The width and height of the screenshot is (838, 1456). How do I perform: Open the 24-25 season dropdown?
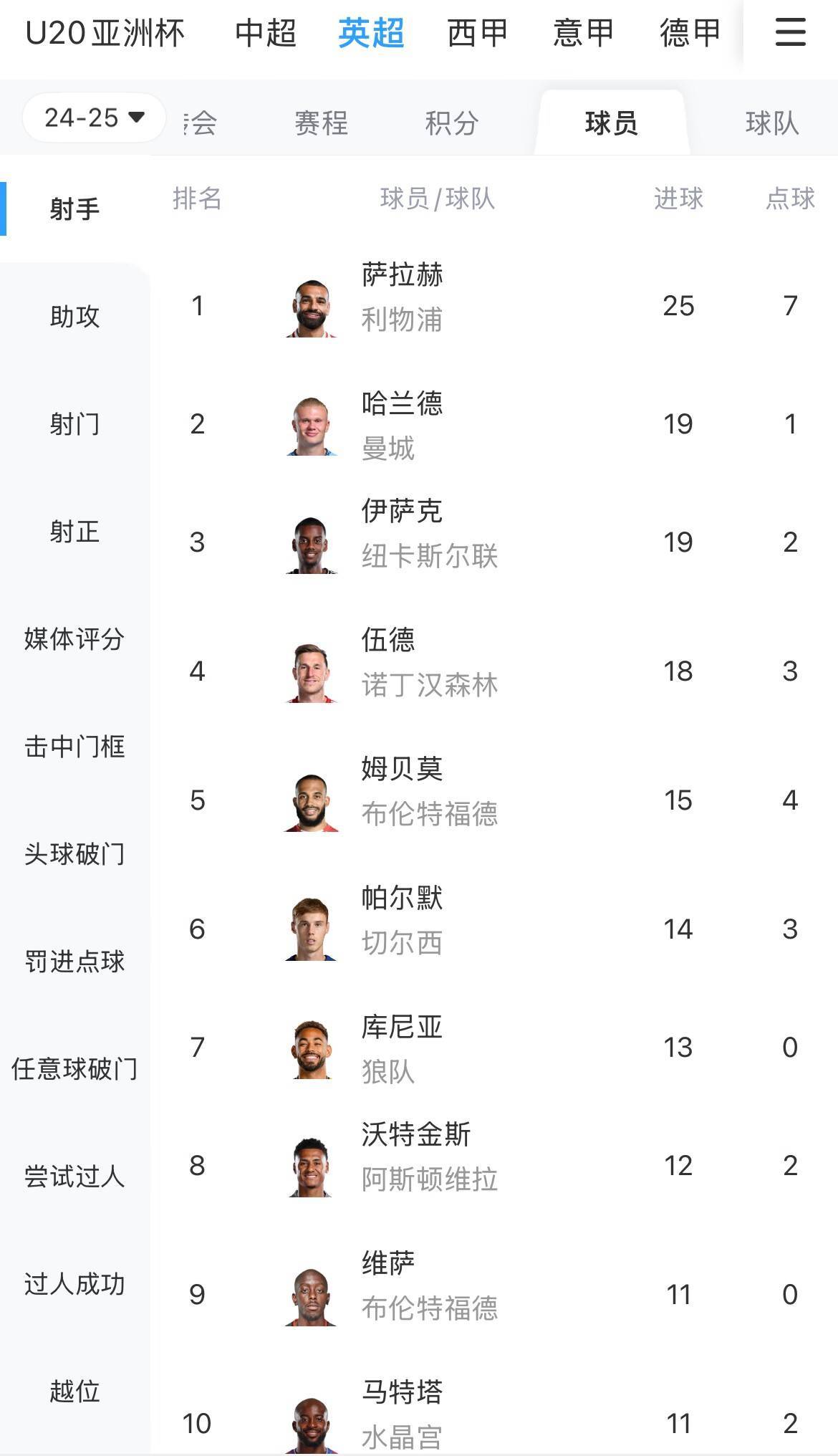tap(92, 117)
